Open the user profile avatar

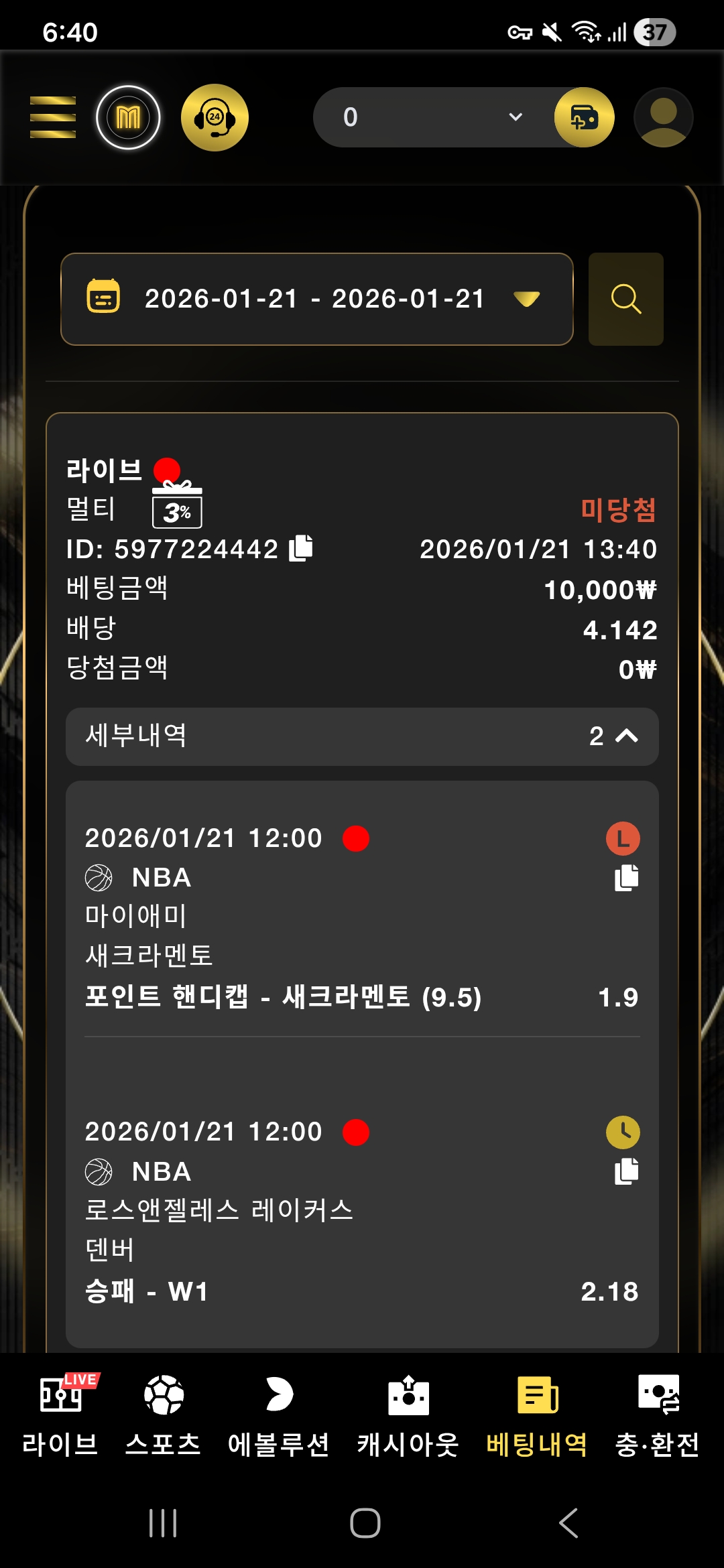663,117
